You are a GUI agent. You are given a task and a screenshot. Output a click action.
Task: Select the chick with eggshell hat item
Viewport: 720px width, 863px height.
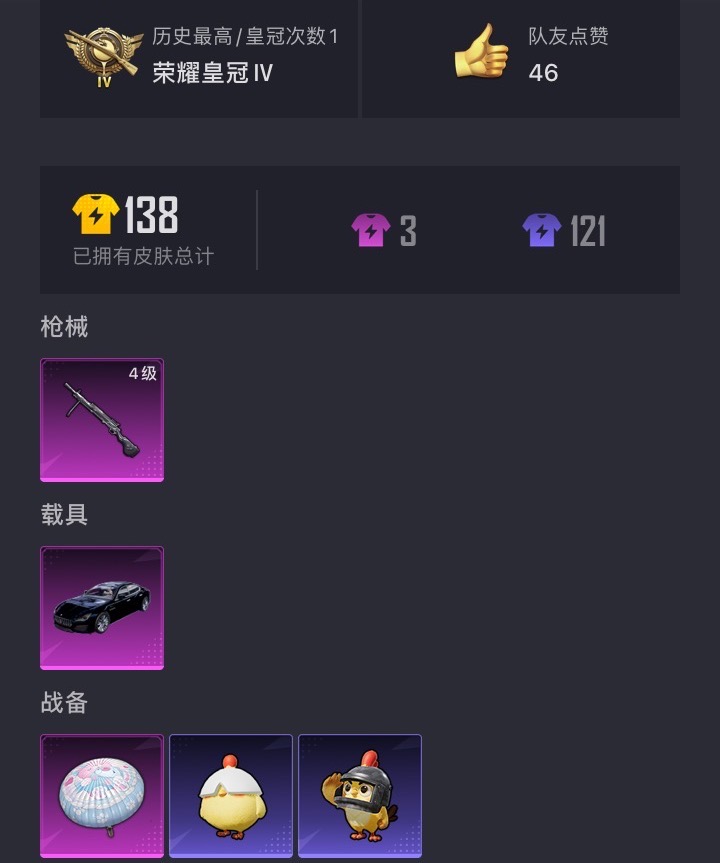[231, 795]
